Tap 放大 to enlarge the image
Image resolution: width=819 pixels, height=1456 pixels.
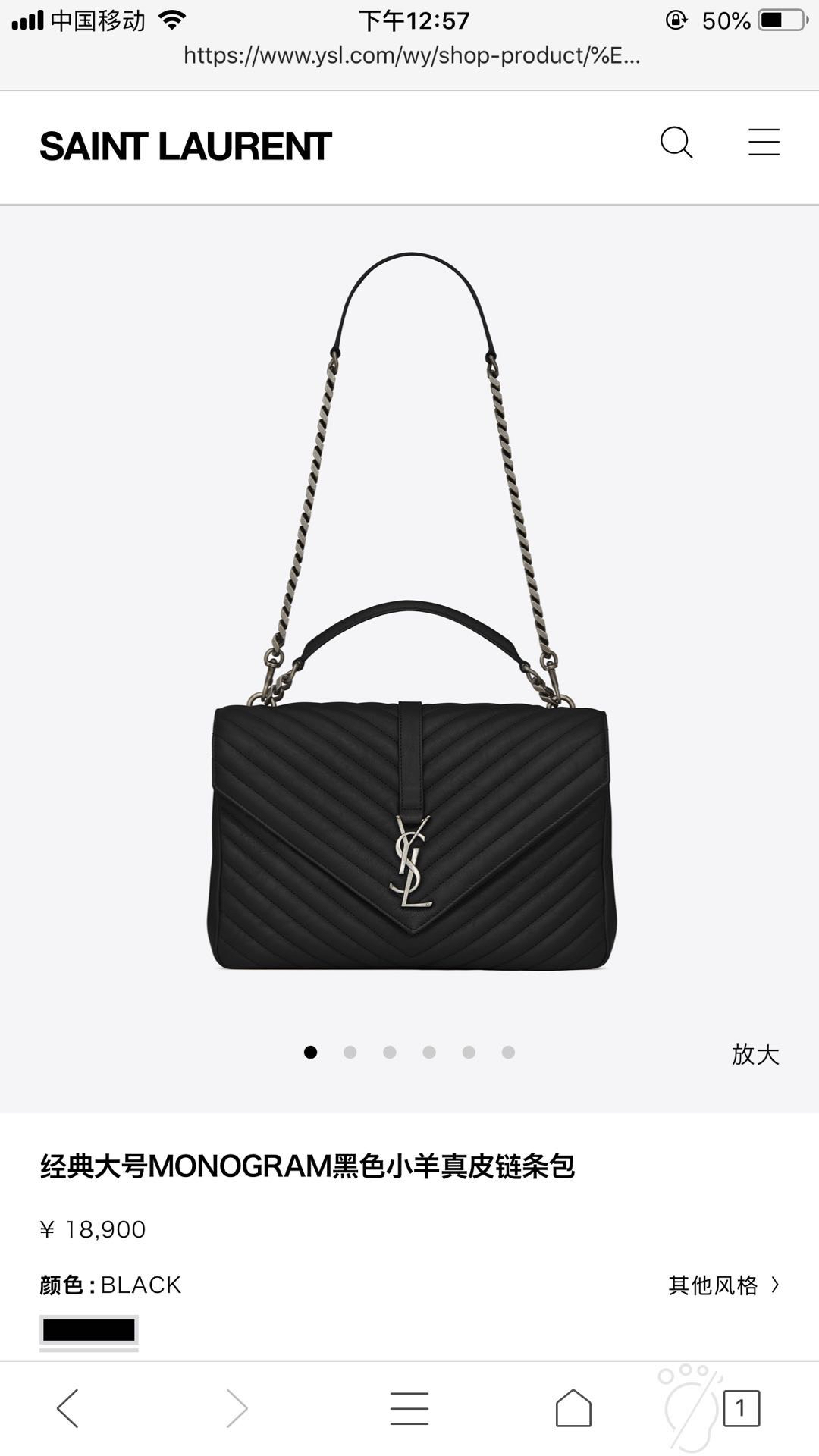755,1054
